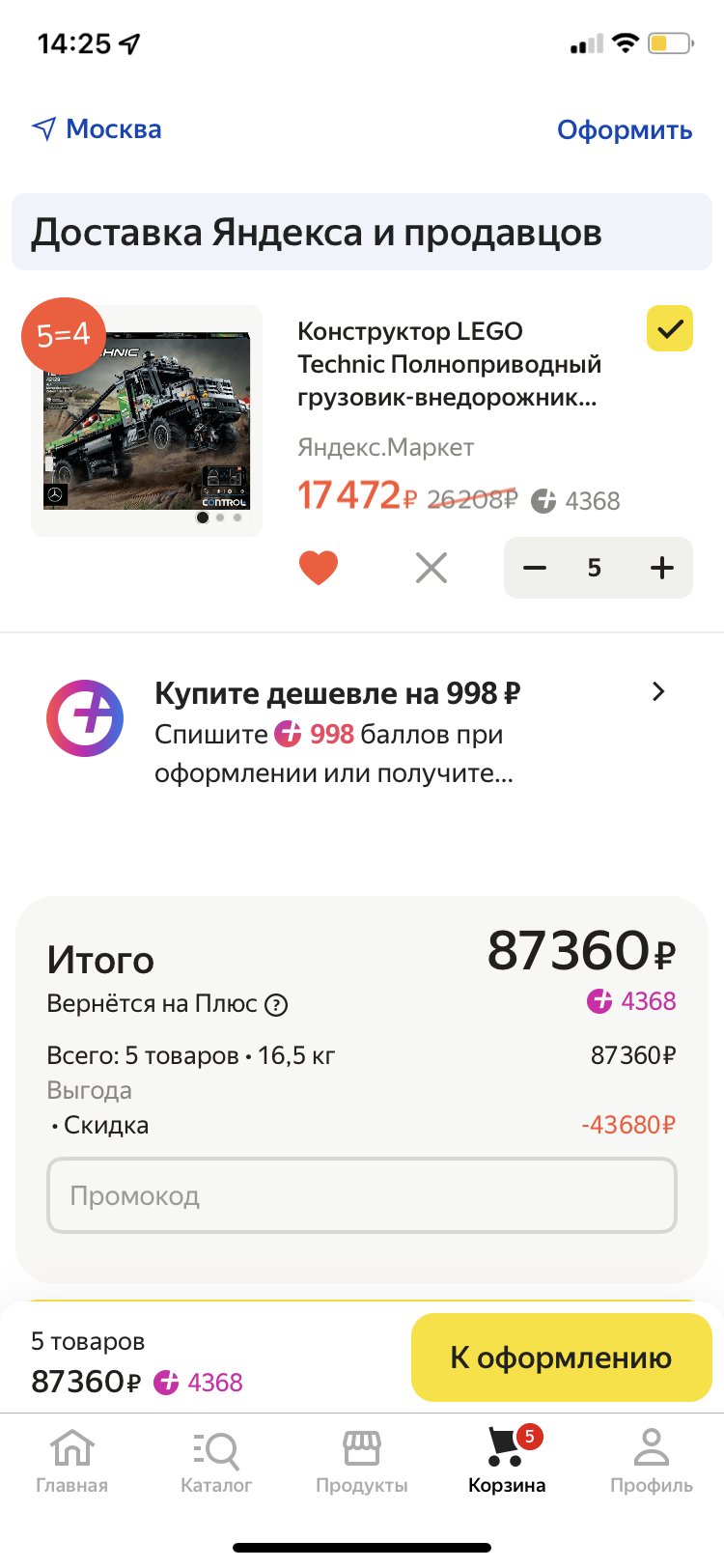Screen dimensions: 724x1568
Task: Show info about Вернётся на Плюс
Action: point(276,1005)
